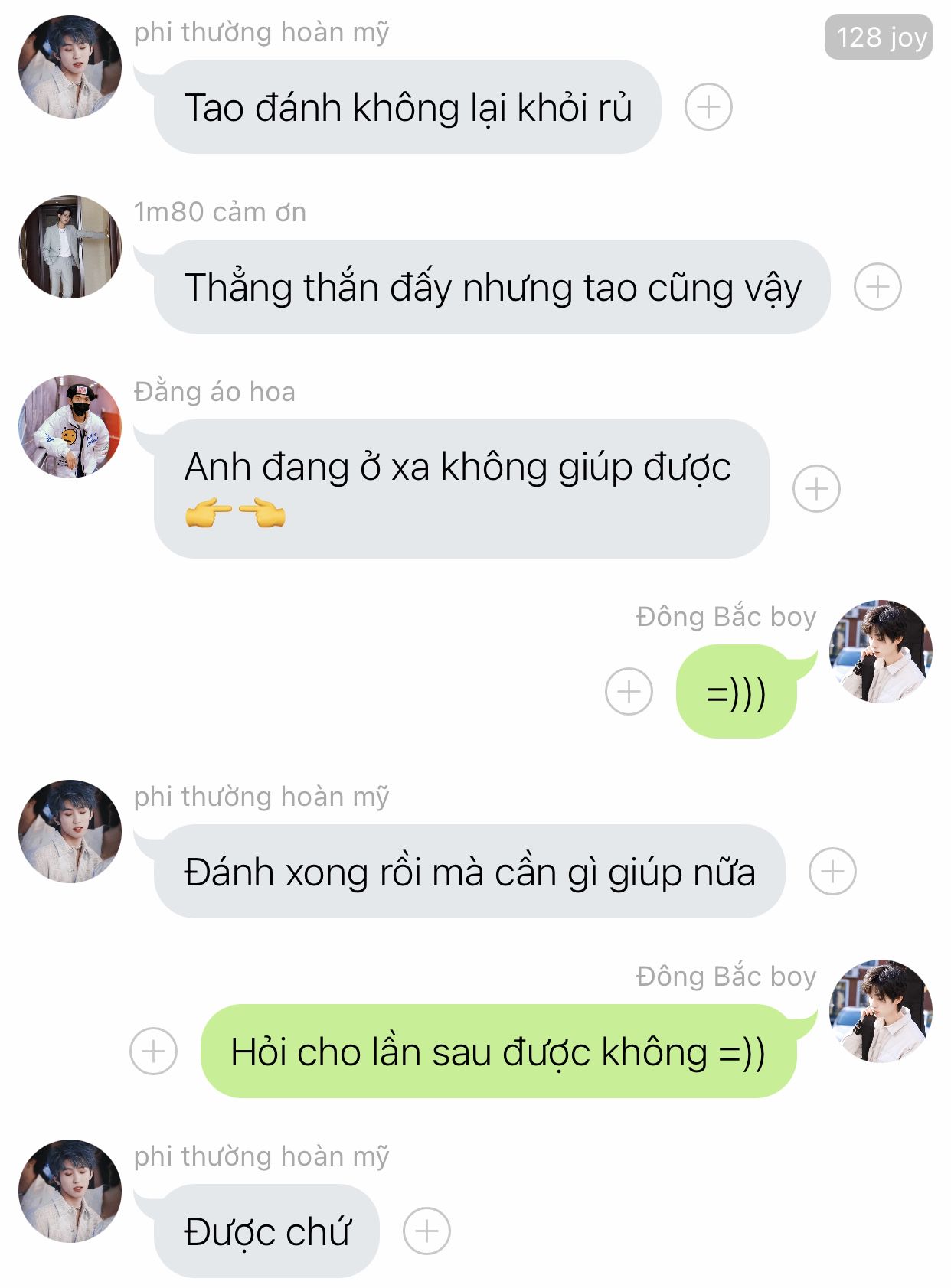Tap plus beside "Hỏi cho lần sau được không =))"

pos(153,1051)
